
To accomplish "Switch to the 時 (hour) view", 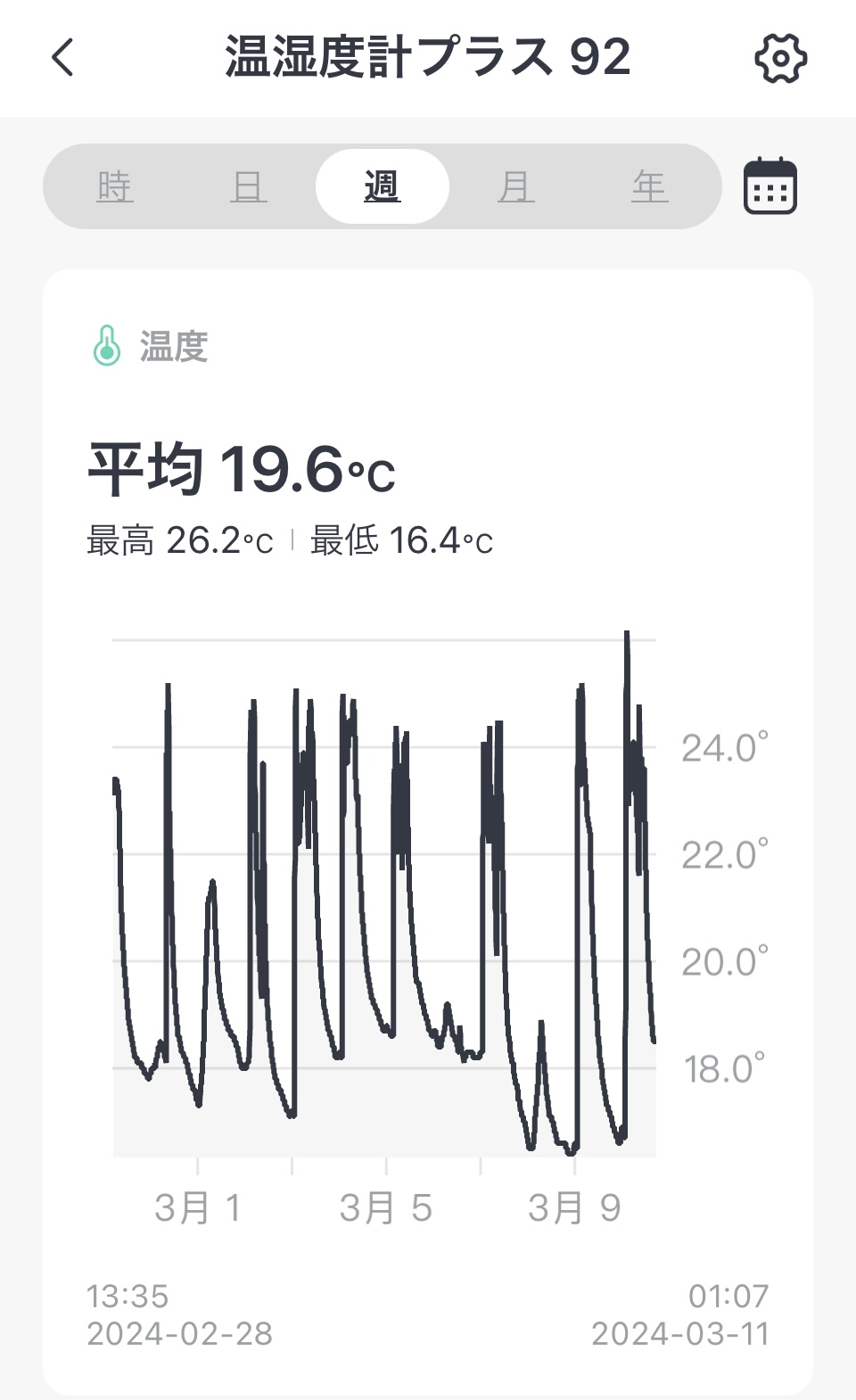I will coord(115,186).
